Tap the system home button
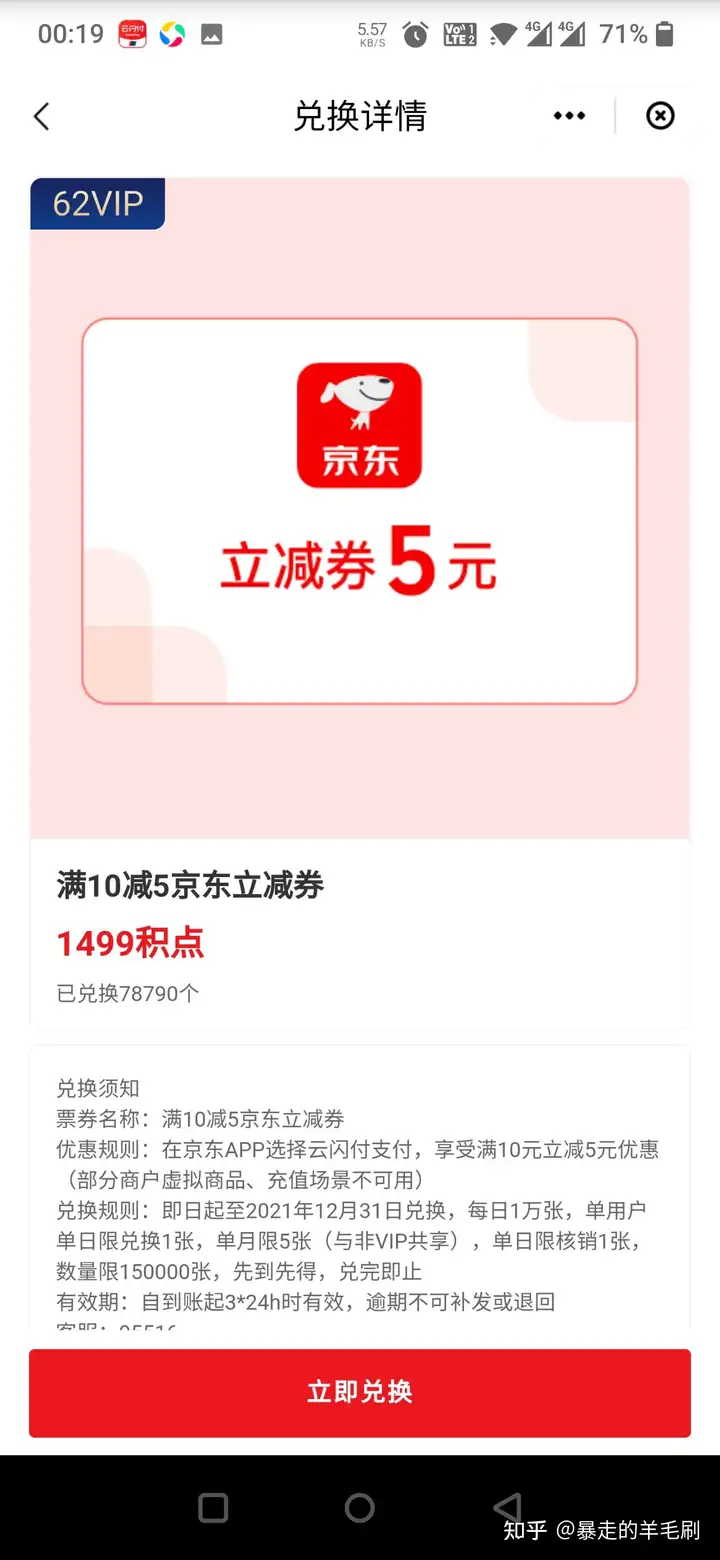 tap(360, 1507)
